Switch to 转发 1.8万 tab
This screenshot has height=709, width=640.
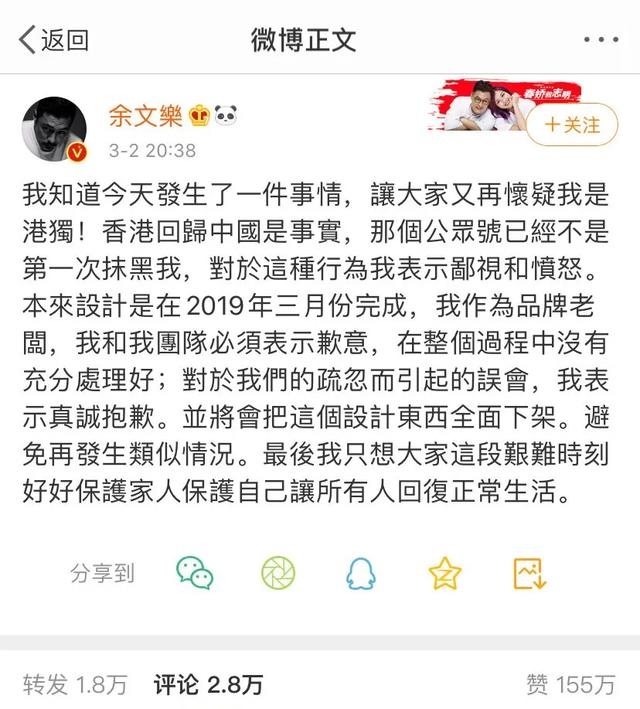(x=75, y=684)
